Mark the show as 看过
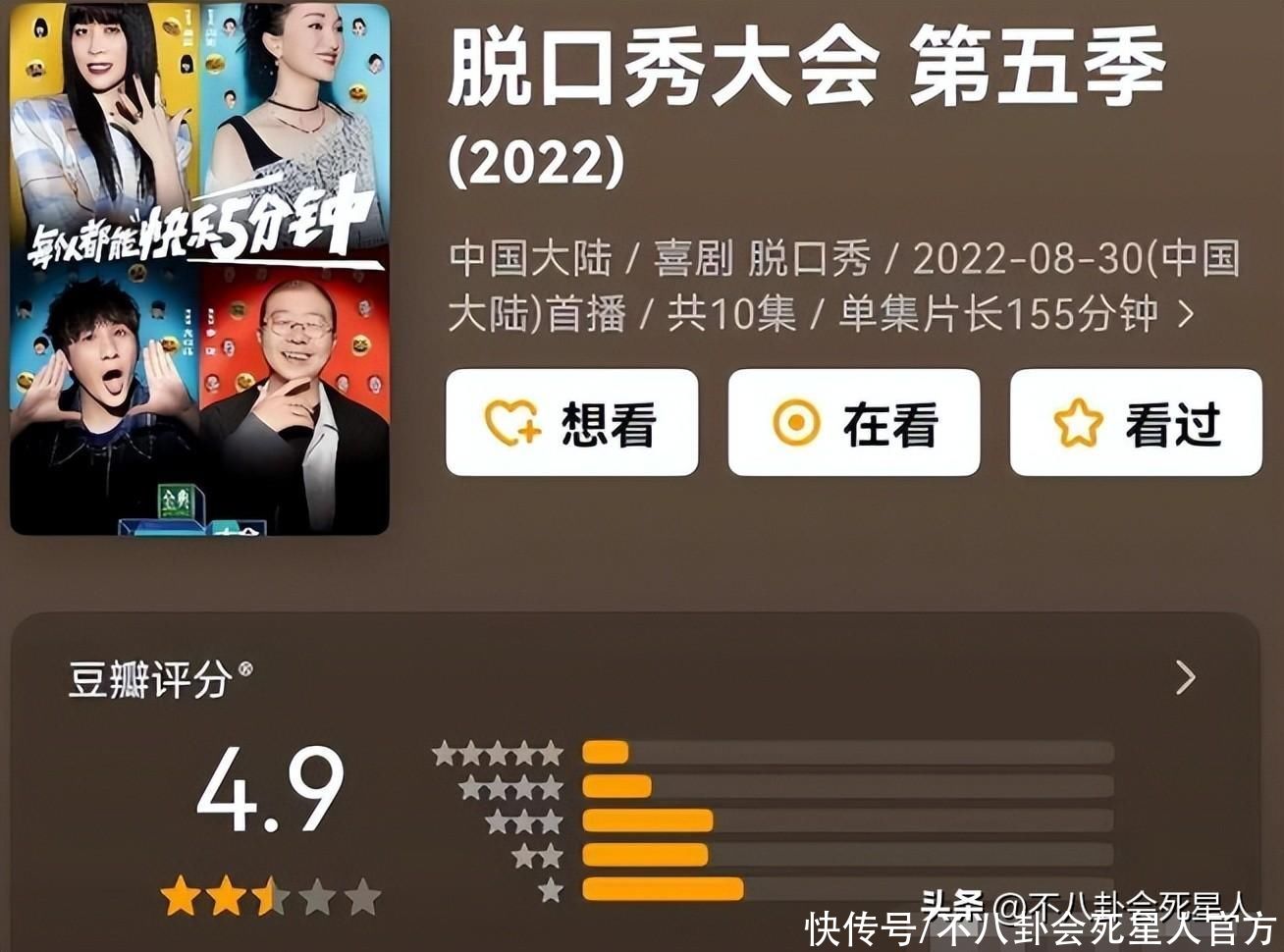 tap(1136, 423)
